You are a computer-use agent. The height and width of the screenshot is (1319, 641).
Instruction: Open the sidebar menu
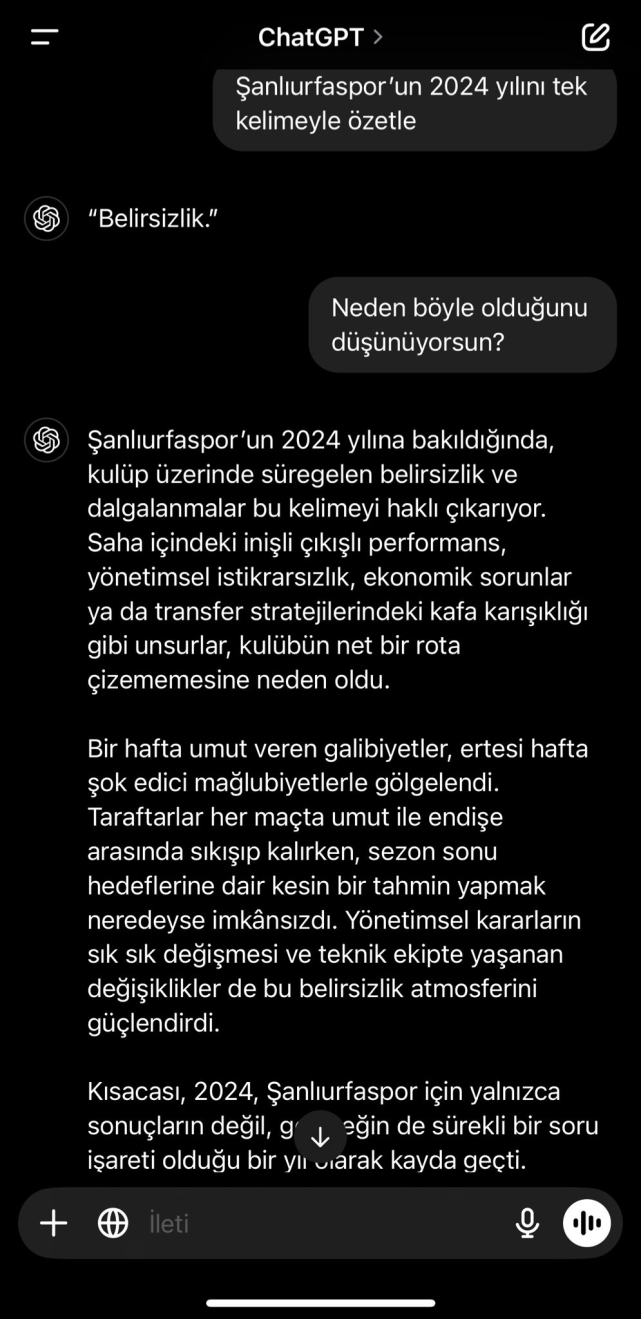click(x=45, y=38)
